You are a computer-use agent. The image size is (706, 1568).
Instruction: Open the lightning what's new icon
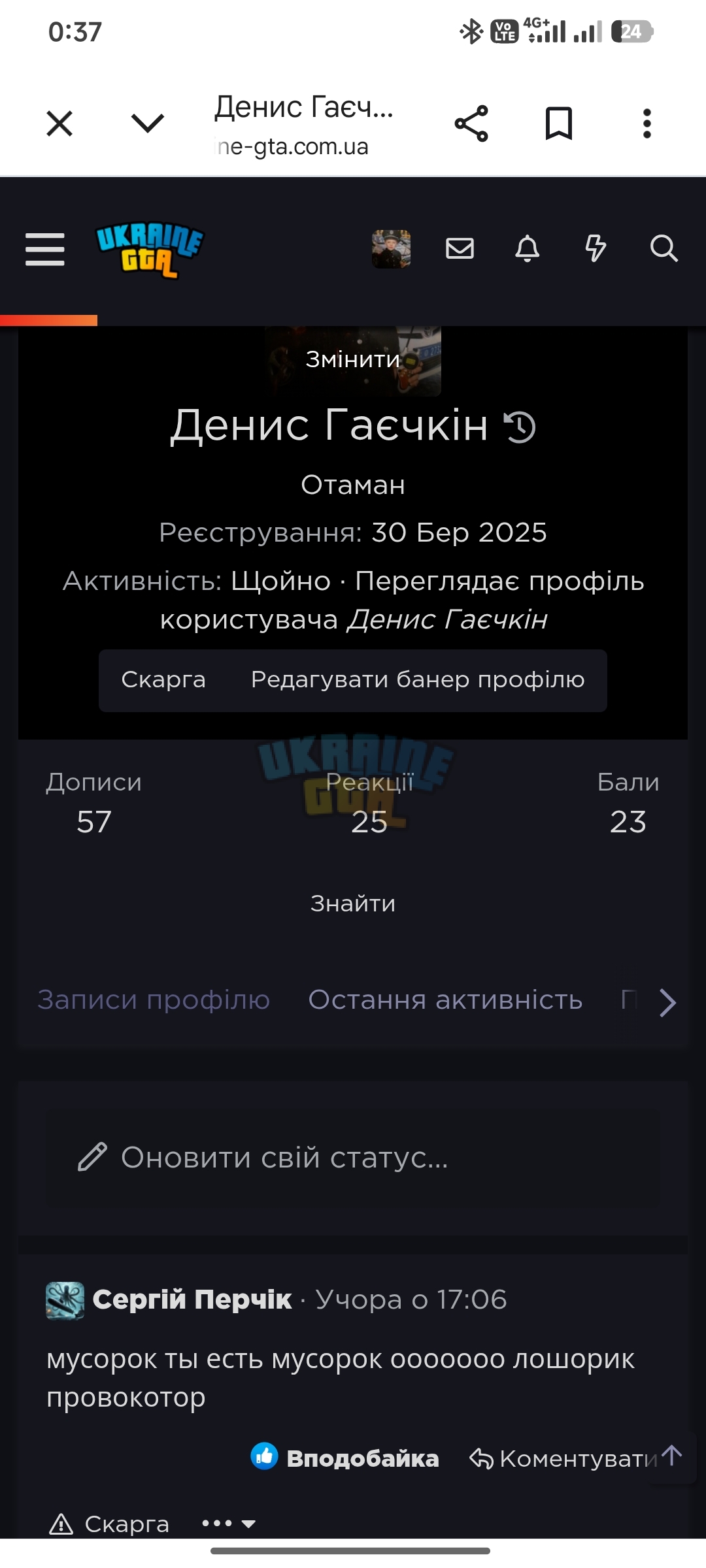pyautogui.click(x=596, y=248)
